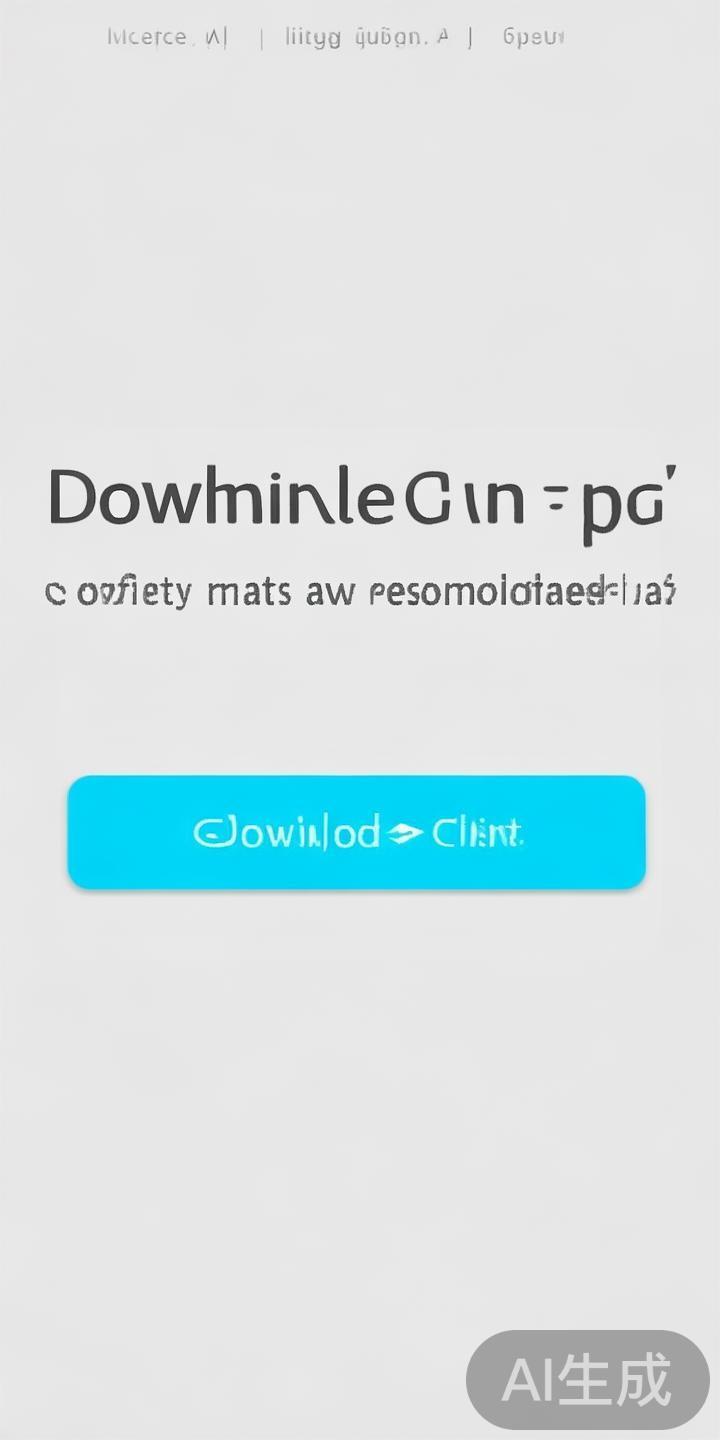Open the first top link labeled Mcerce
The image size is (720, 1440).
tap(165, 38)
